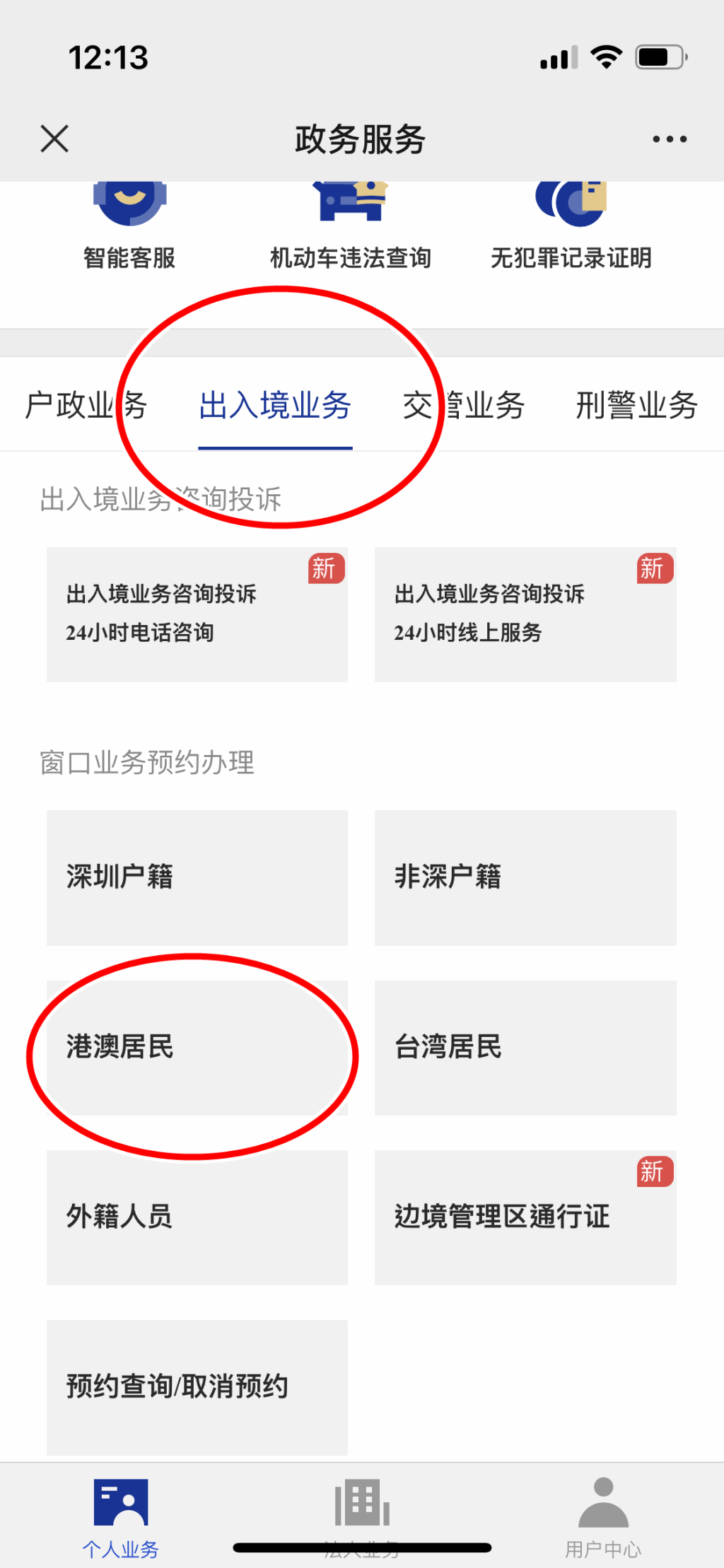
Task: Select 台湾居民 appointment option
Action: [x=525, y=1048]
